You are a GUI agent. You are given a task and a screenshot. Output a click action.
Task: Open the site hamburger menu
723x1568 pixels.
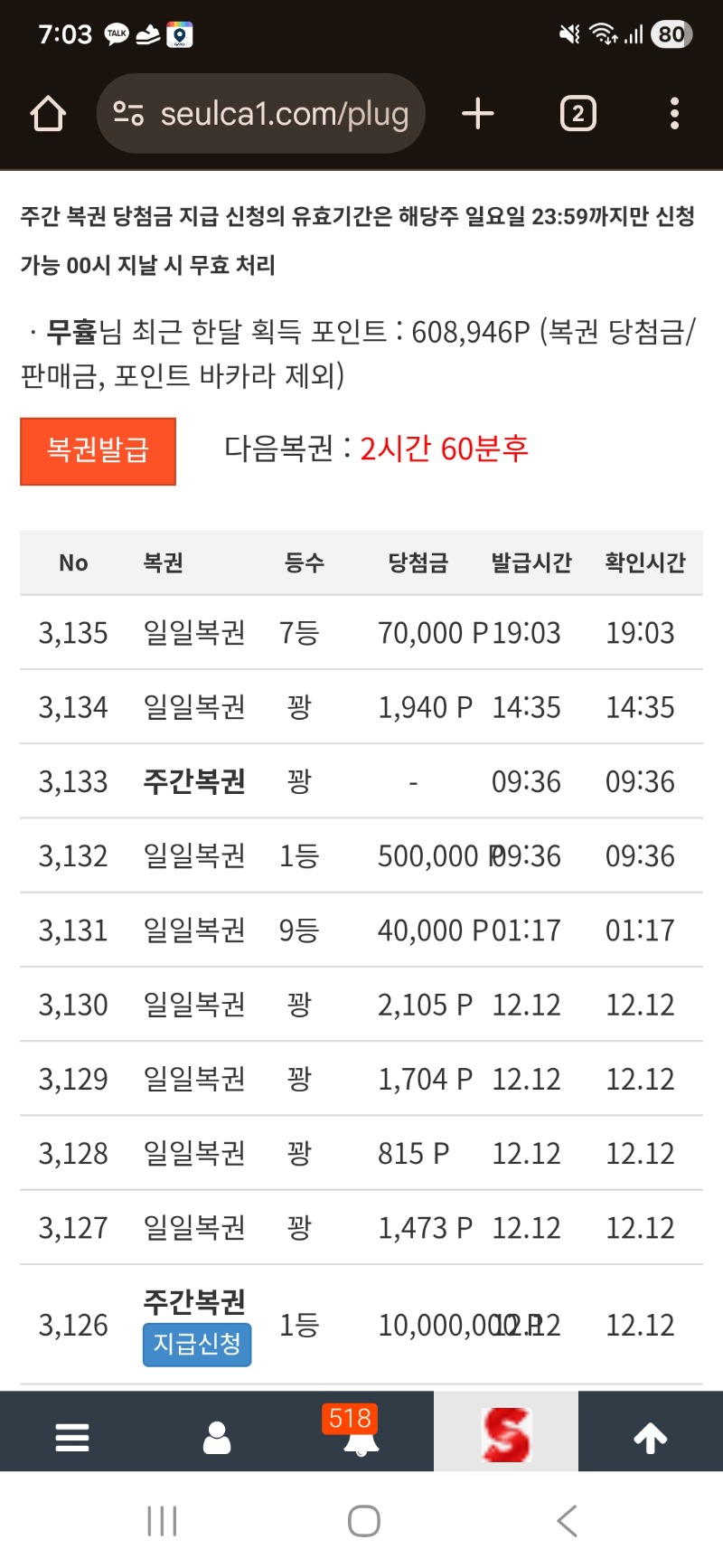[72, 1437]
